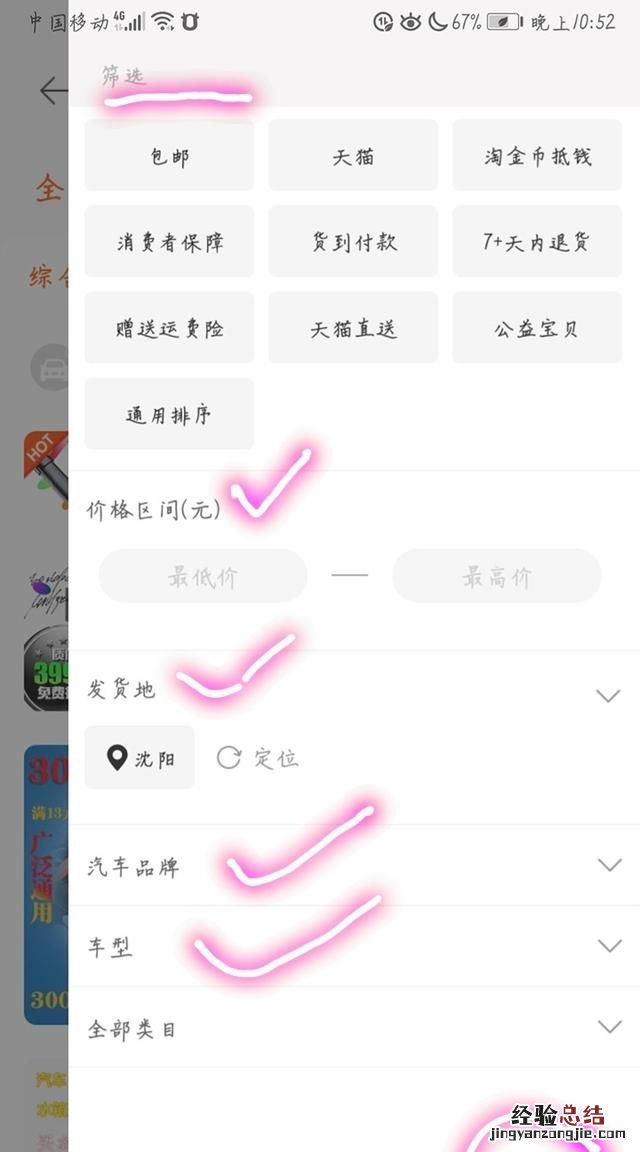The width and height of the screenshot is (640, 1152).
Task: Choose the 淘金币抵钱 filter
Action: pos(537,156)
